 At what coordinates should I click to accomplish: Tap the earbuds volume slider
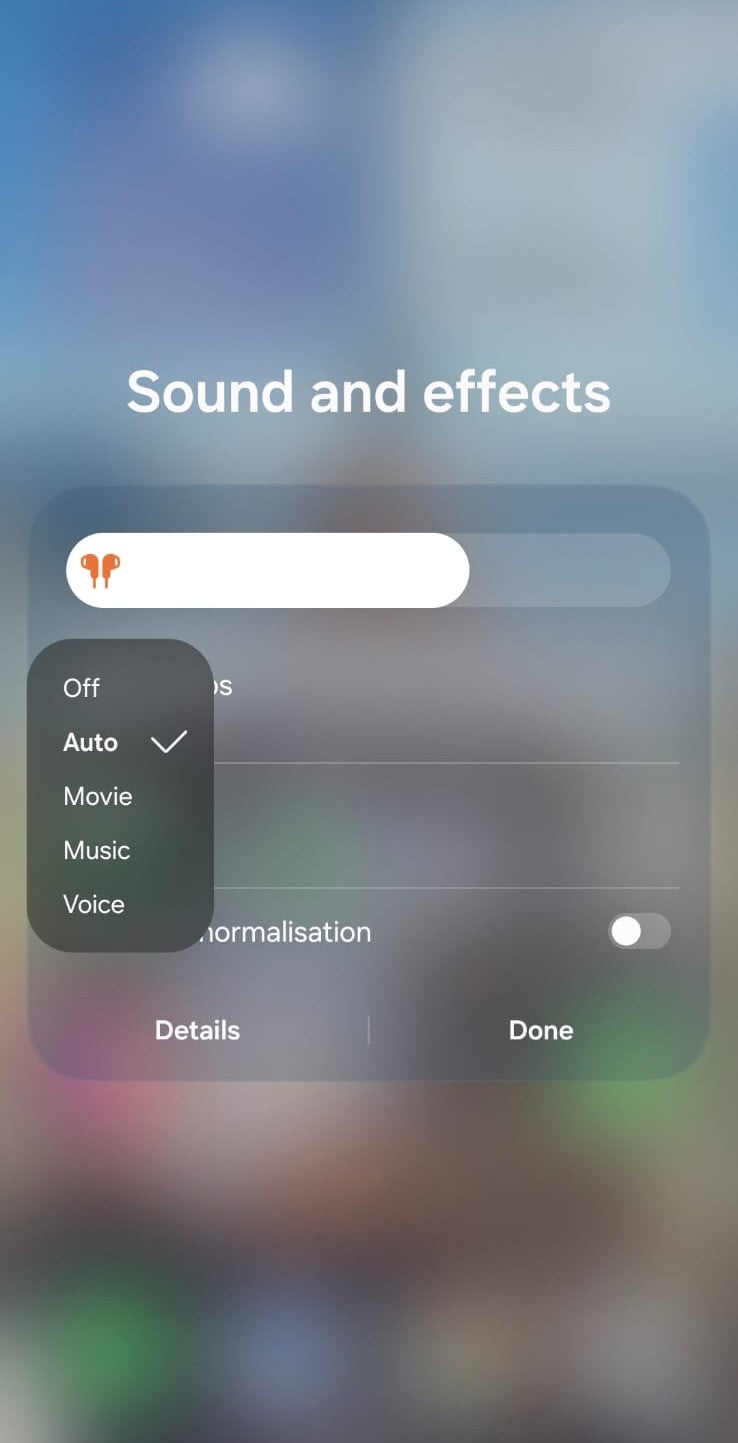[368, 570]
